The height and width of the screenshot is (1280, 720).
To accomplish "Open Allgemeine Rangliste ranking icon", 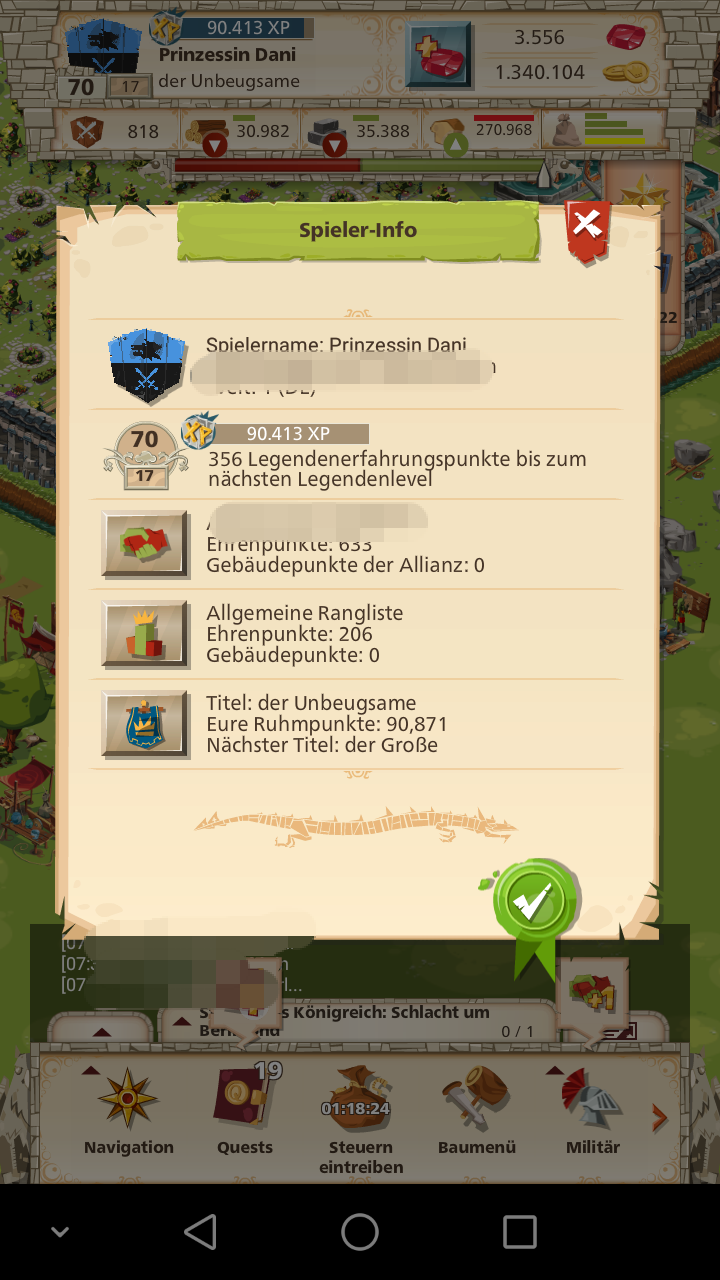I will (x=145, y=634).
